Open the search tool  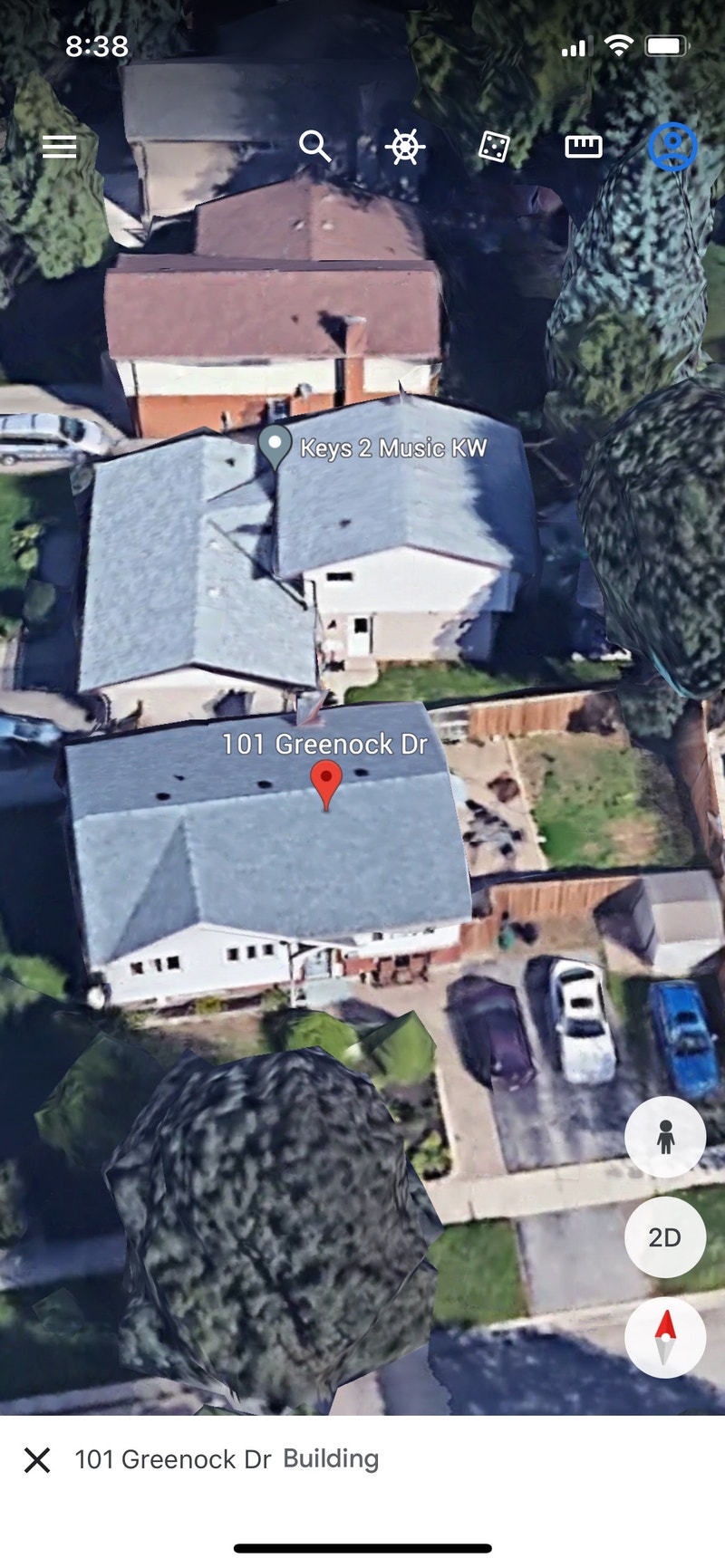(314, 146)
